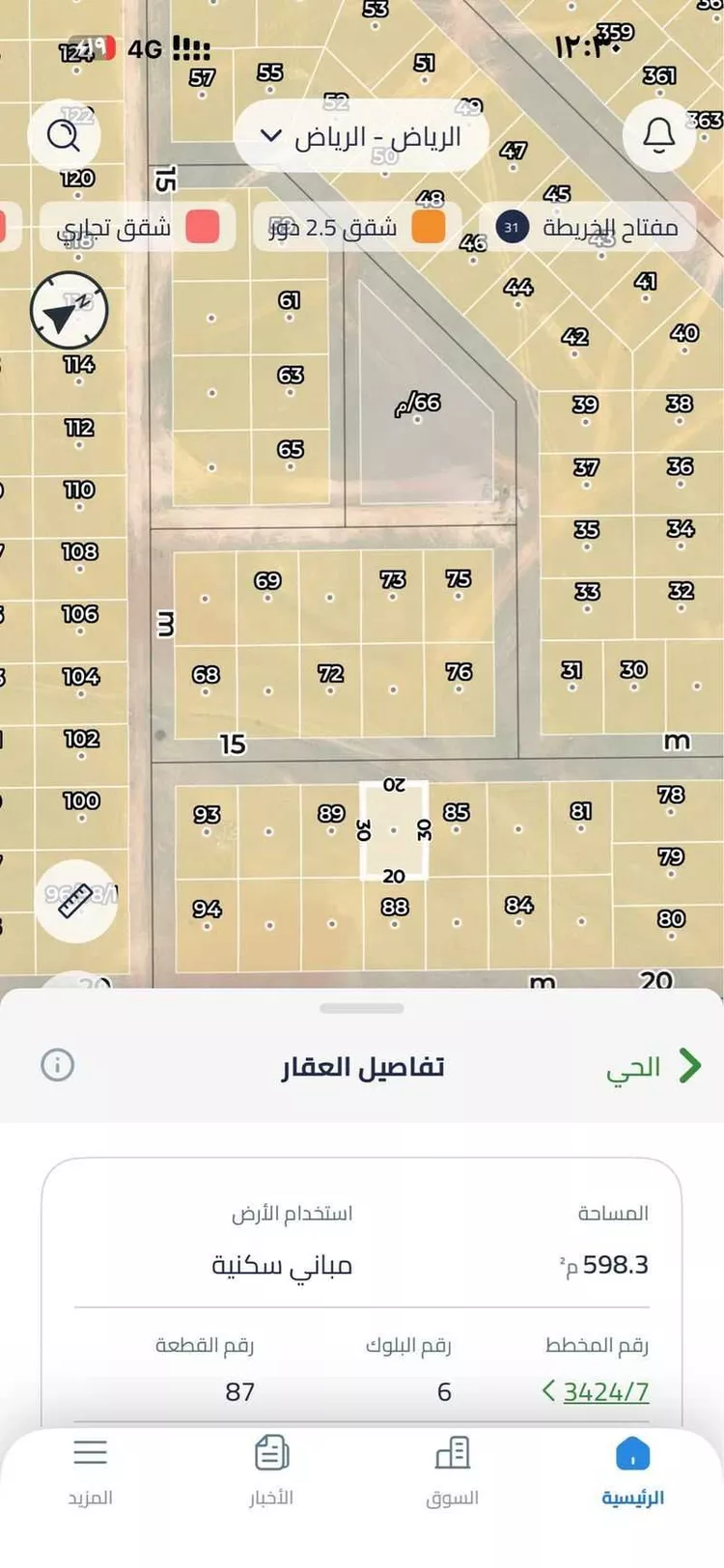
Task: Tap the info icon beside تفاصيل العقار
Action: 58,1065
